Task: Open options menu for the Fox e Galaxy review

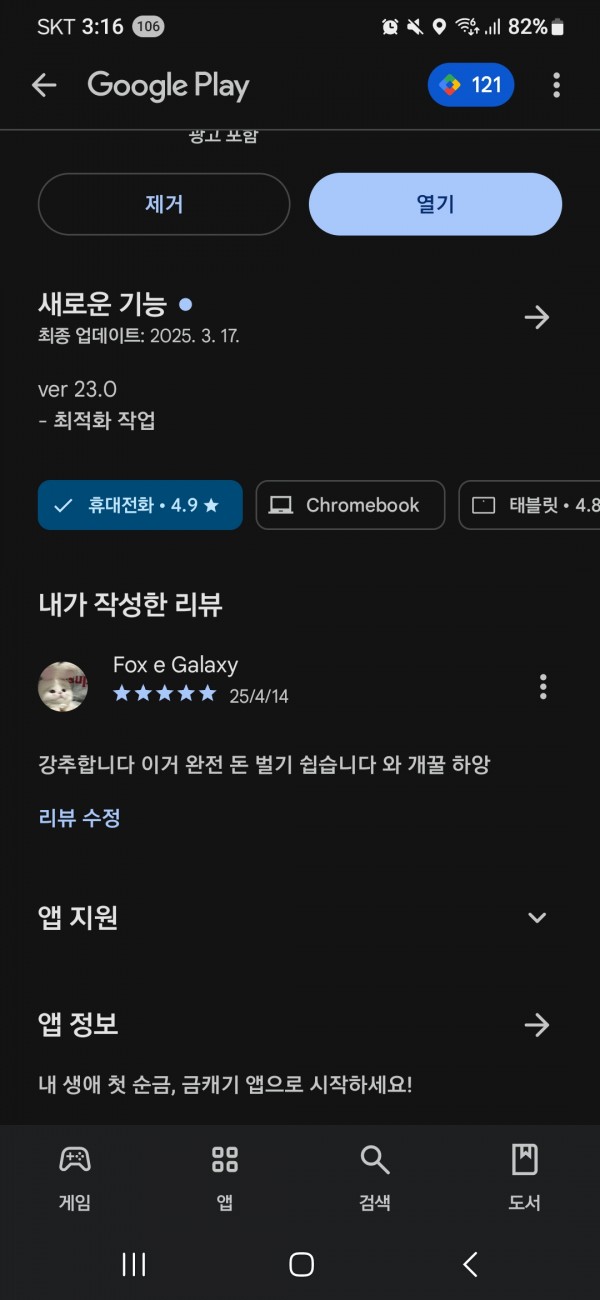Action: 543,687
